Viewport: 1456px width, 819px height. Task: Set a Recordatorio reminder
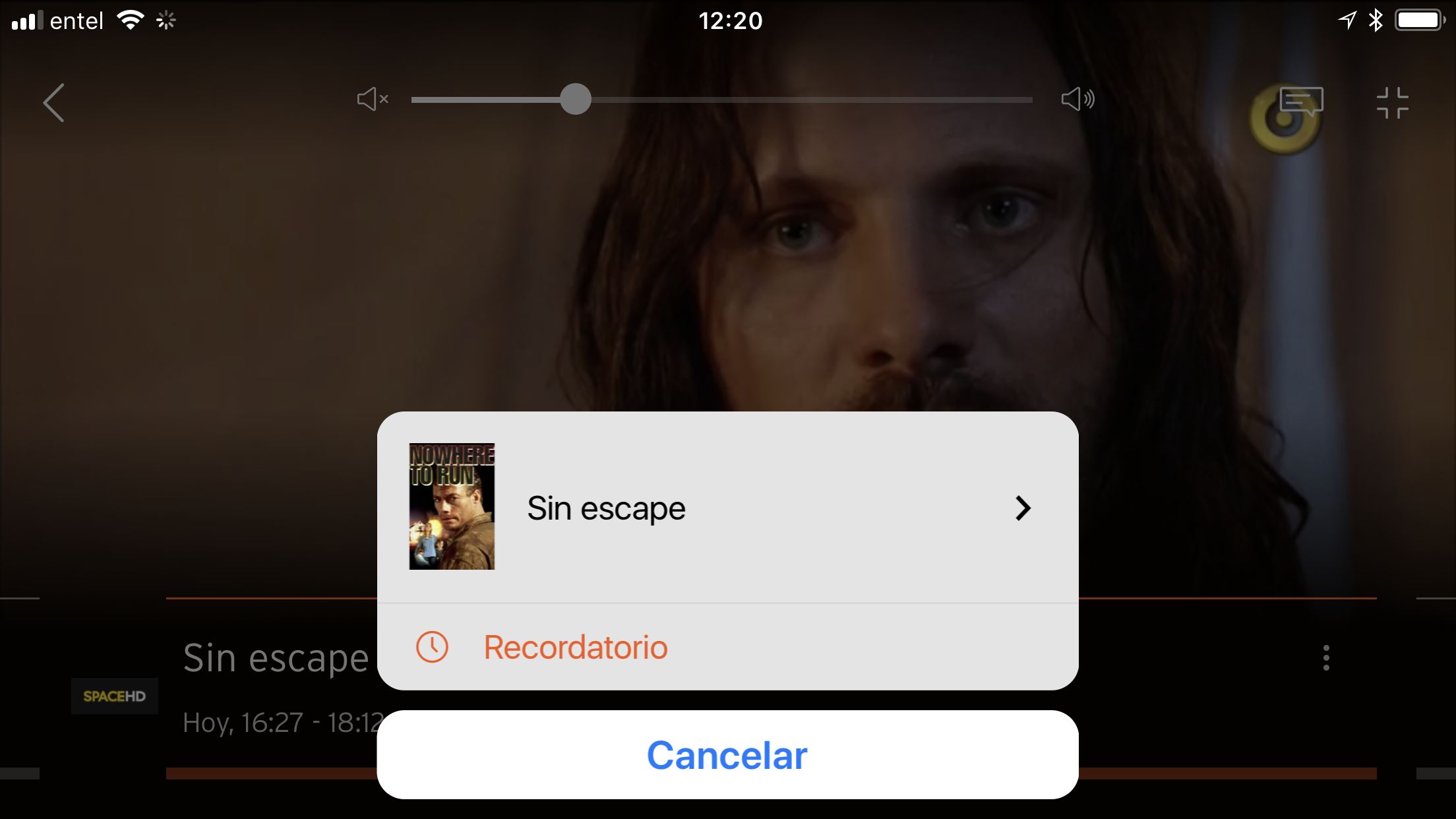coord(575,647)
